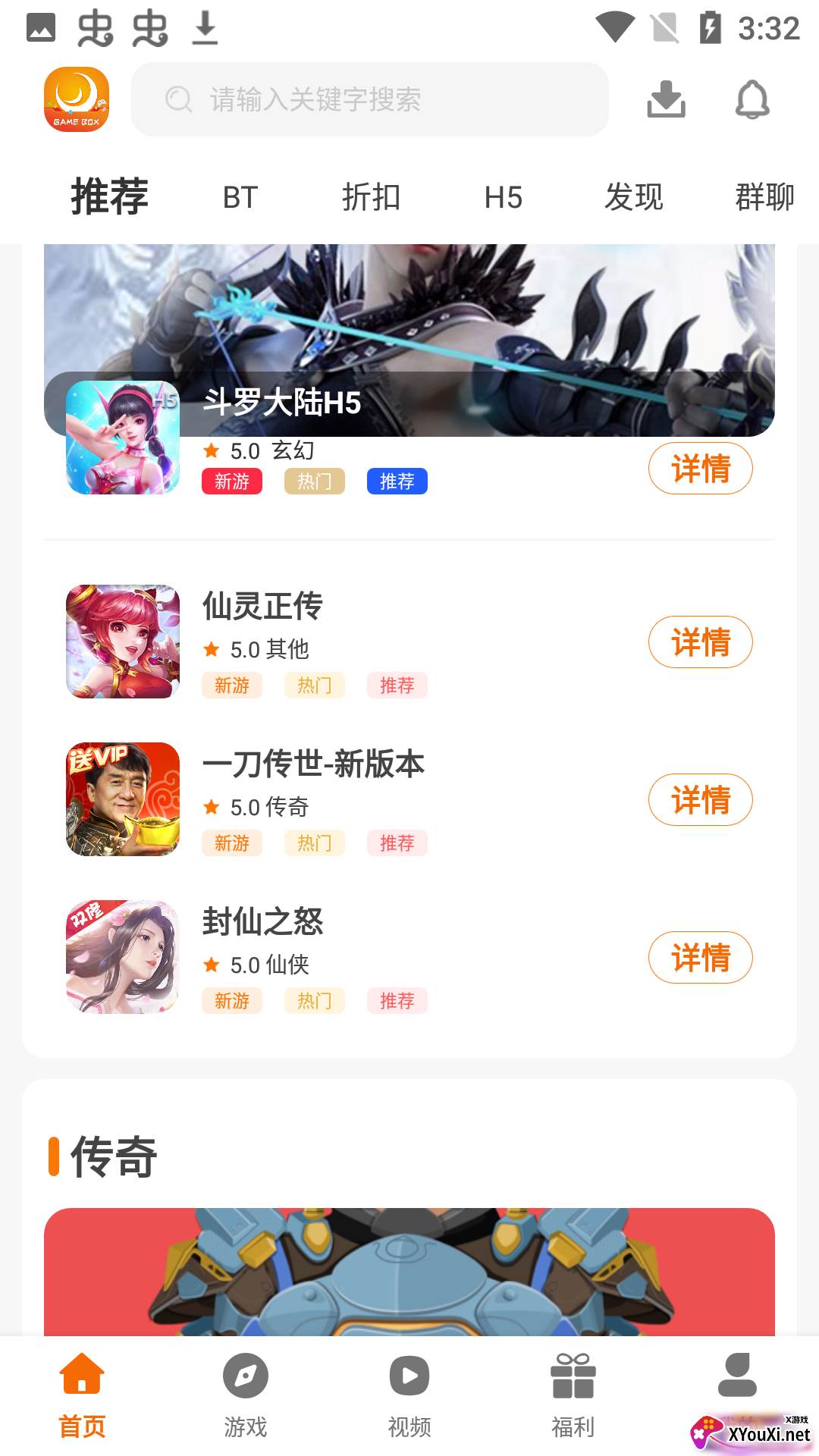Image resolution: width=819 pixels, height=1456 pixels.
Task: Tap the keyword search box
Action: click(x=370, y=99)
